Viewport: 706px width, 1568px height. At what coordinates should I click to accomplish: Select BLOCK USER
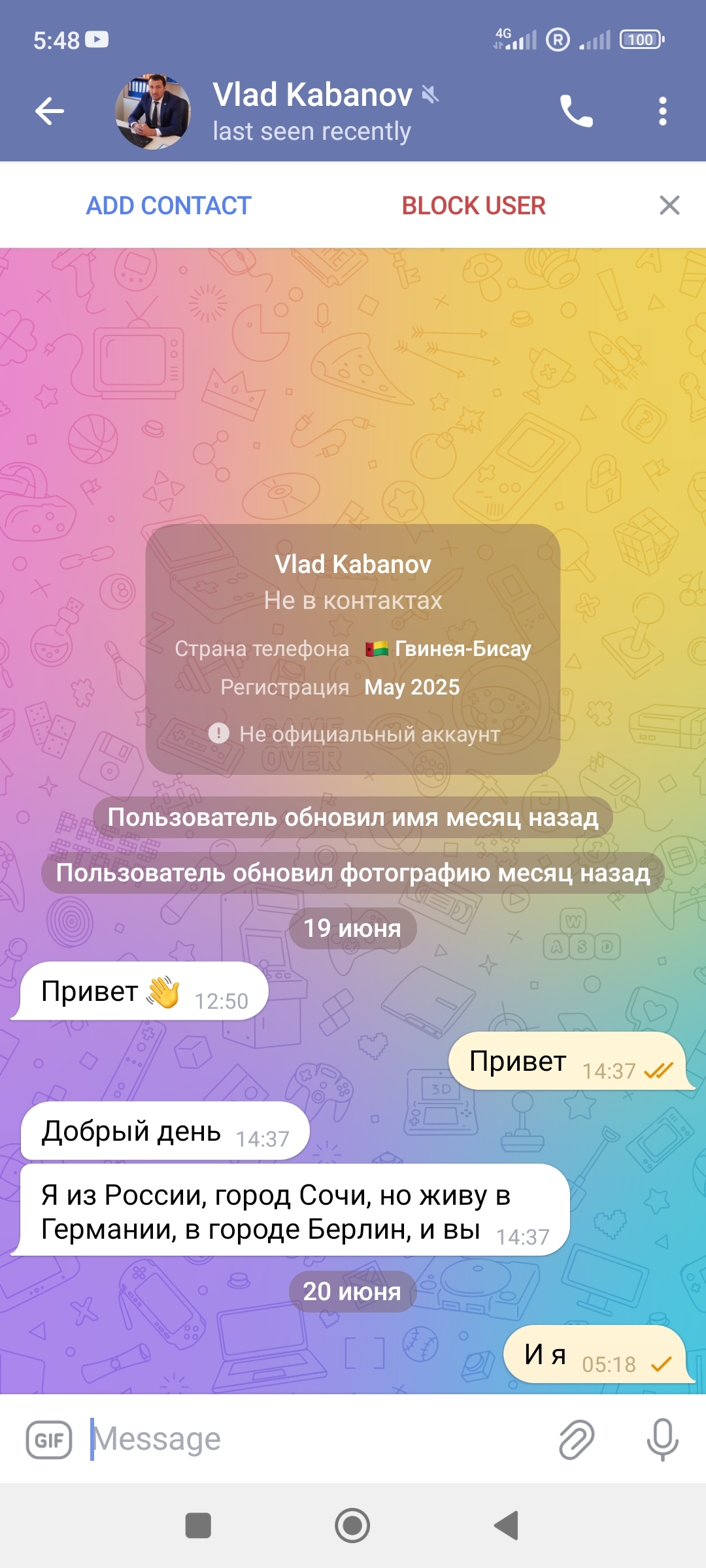(x=473, y=206)
